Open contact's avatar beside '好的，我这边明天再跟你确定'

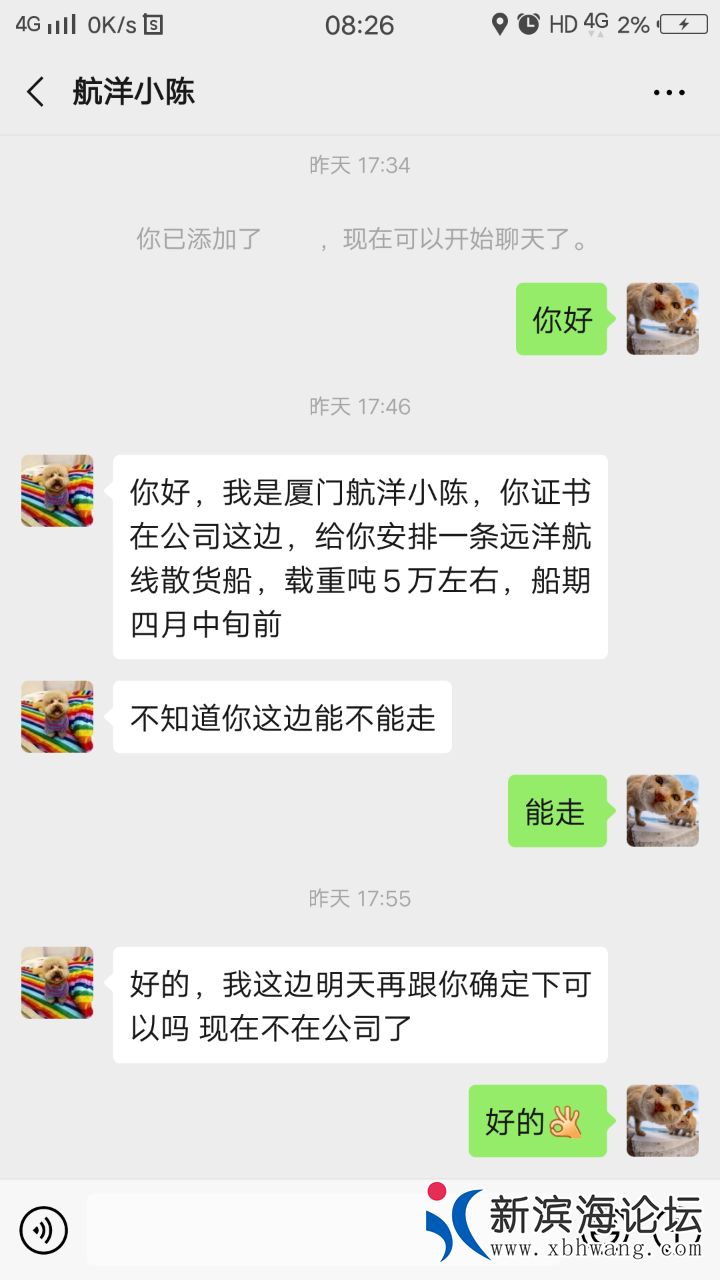point(57,983)
